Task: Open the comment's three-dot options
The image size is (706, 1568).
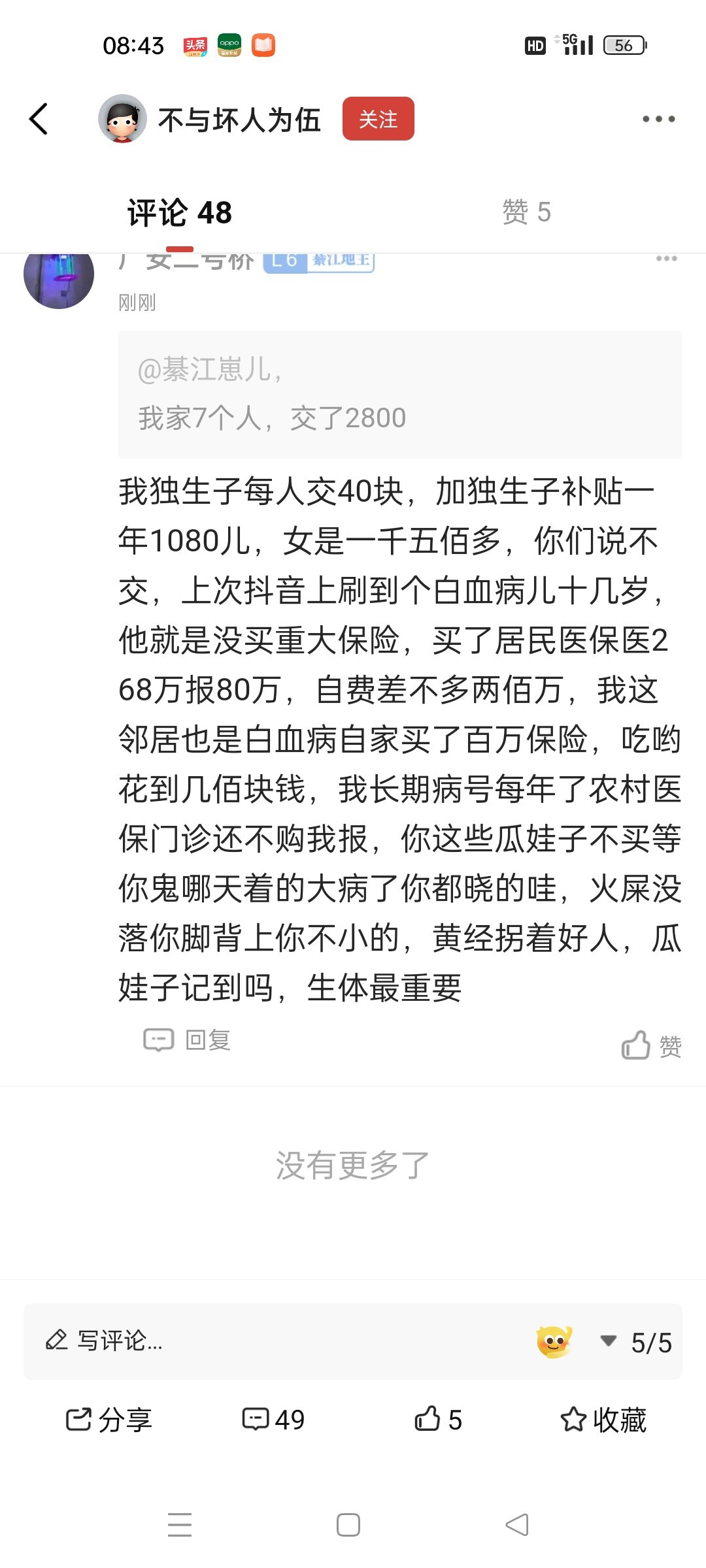Action: coord(666,259)
